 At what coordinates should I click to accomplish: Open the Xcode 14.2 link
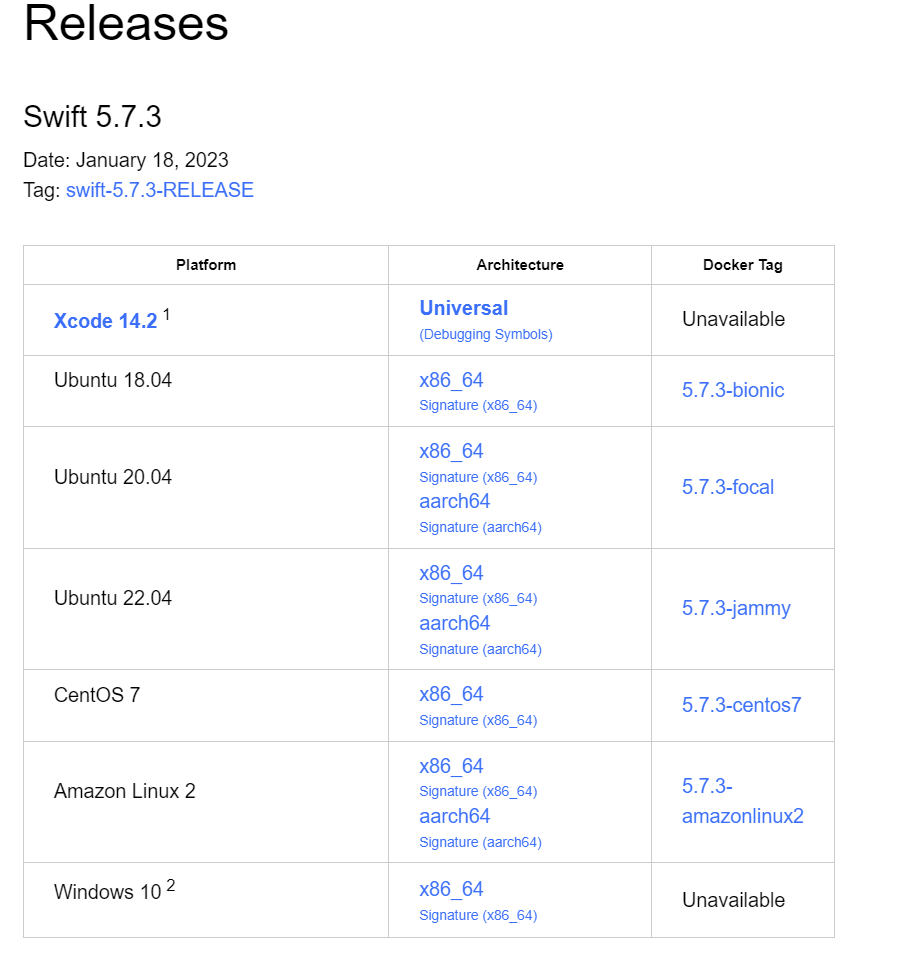tap(105, 321)
